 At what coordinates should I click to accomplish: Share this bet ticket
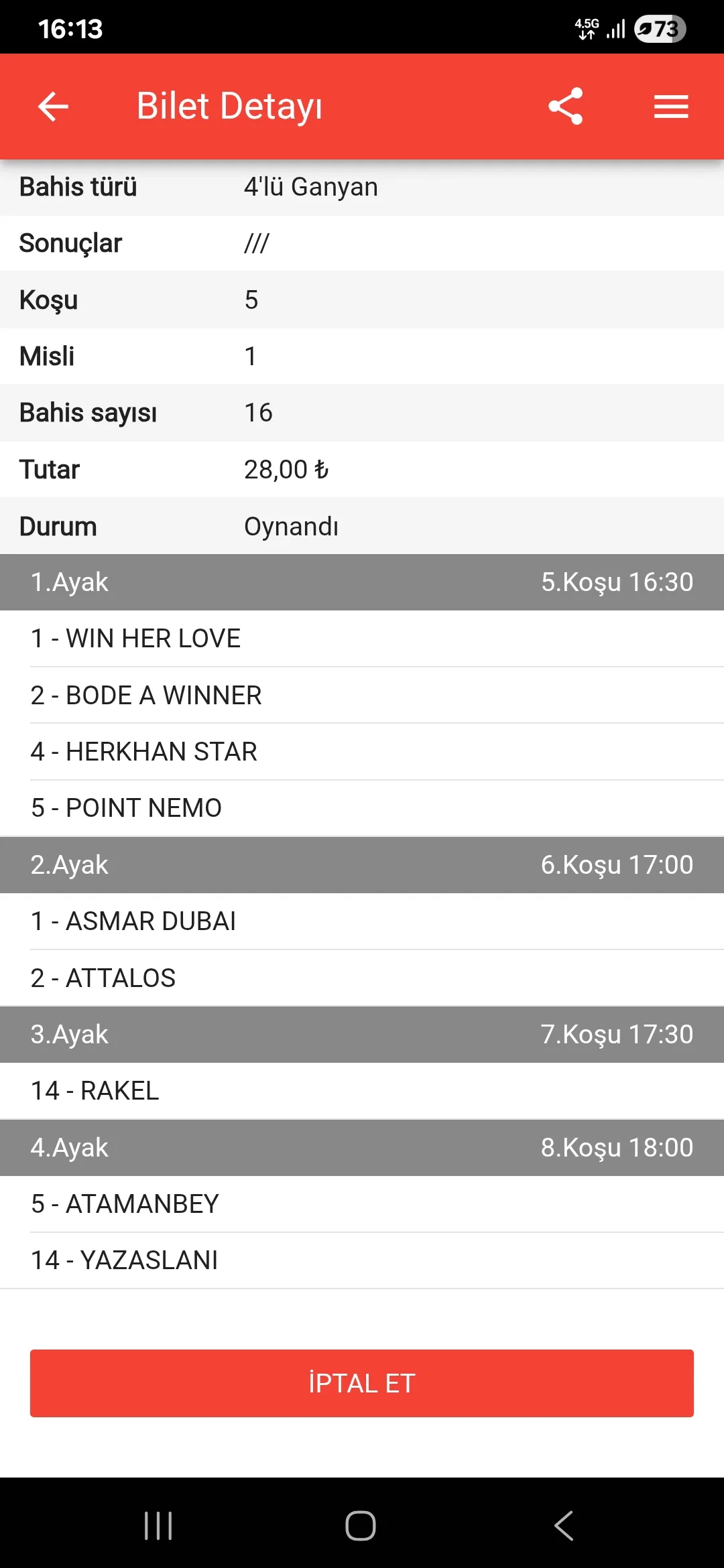(x=565, y=107)
